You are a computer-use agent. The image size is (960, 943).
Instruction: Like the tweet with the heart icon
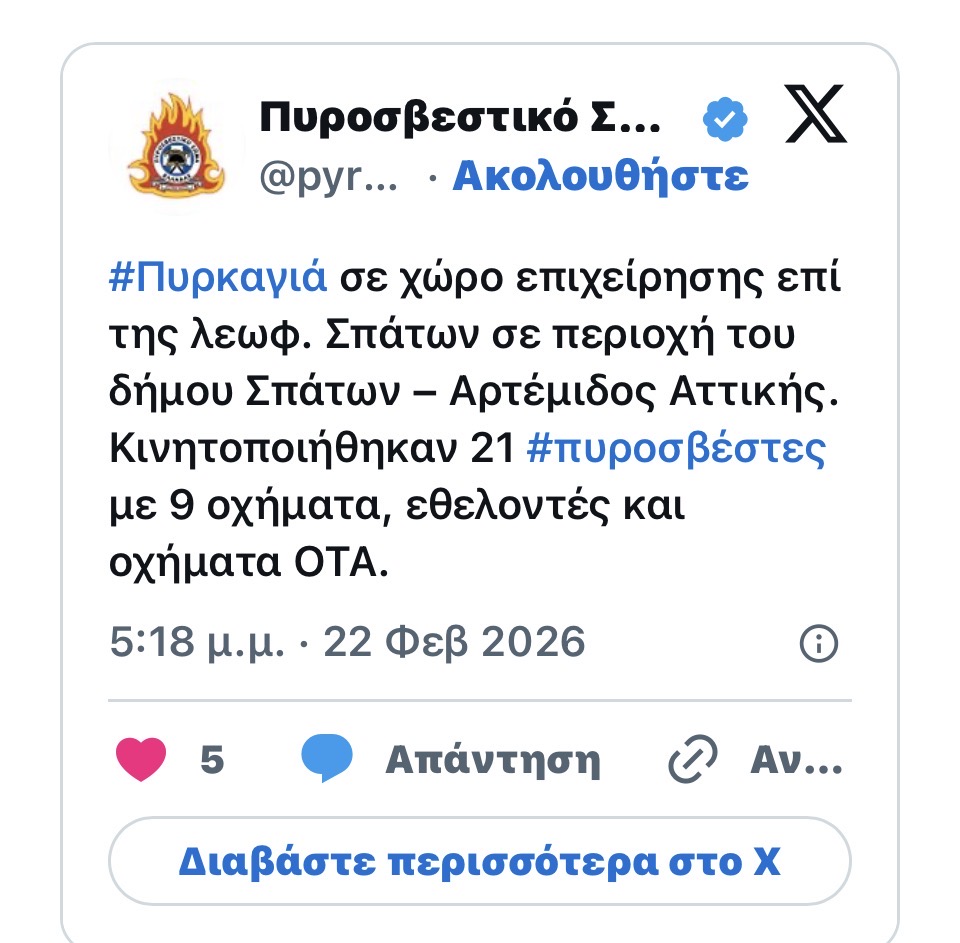(x=141, y=761)
